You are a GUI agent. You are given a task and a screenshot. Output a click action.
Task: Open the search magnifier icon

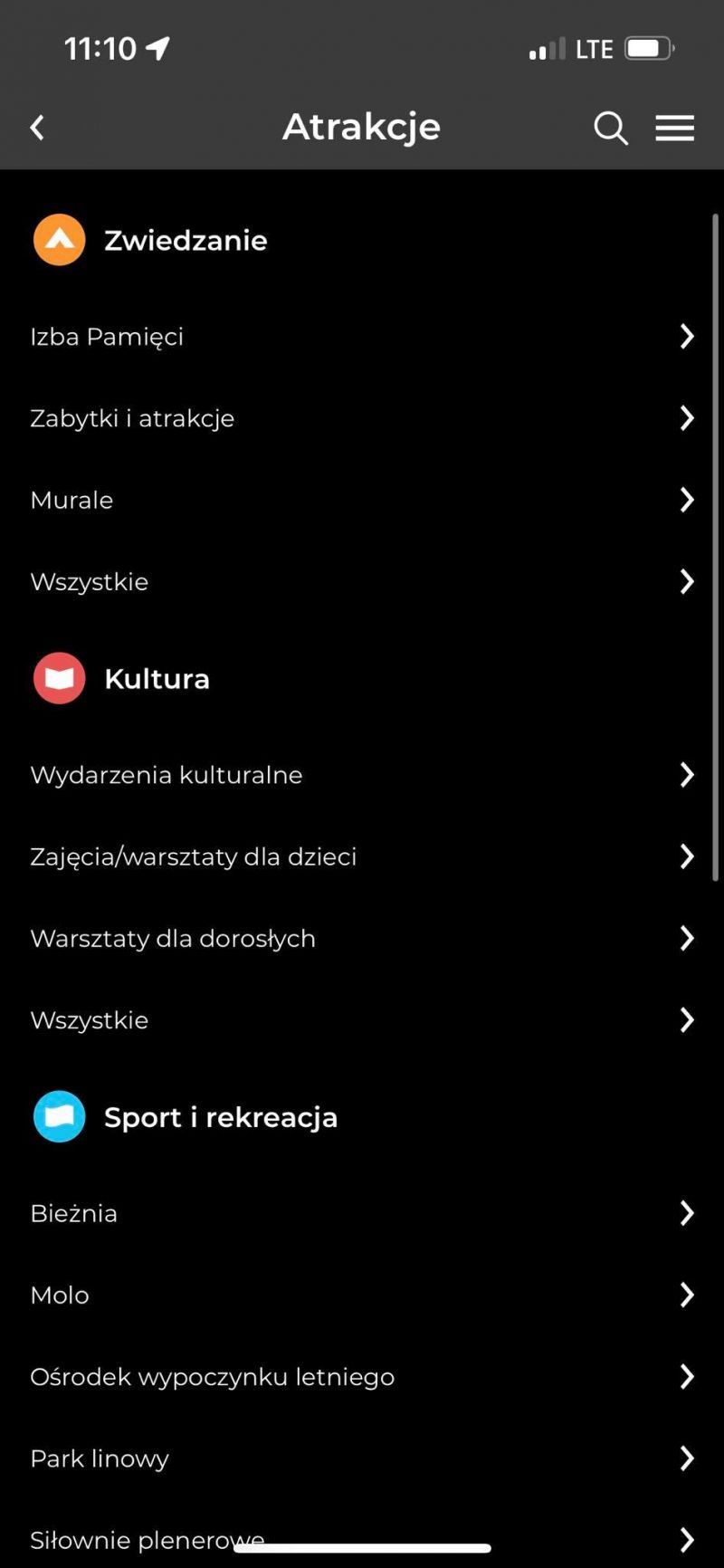click(611, 128)
